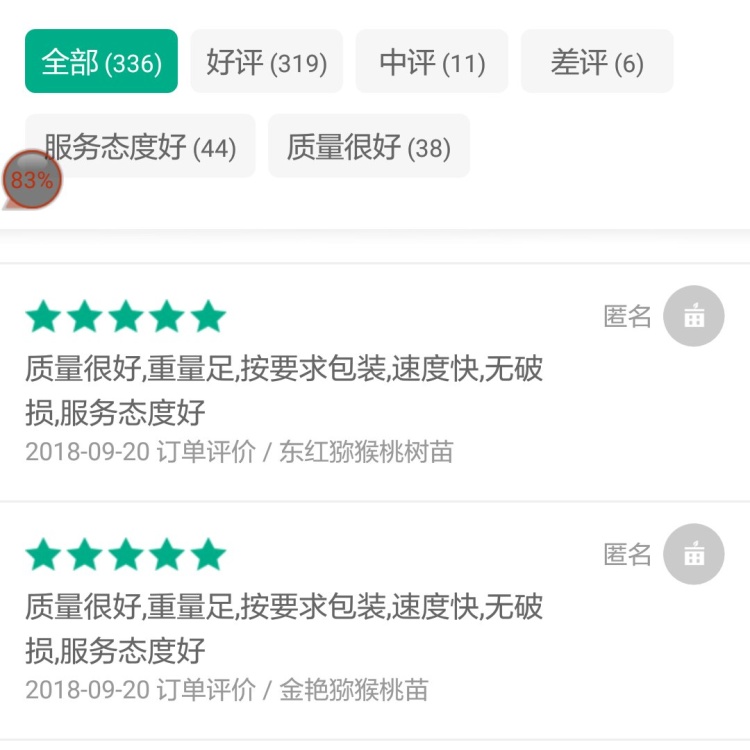Show 中评 (11) reviews
The width and height of the screenshot is (750, 750).
click(431, 62)
